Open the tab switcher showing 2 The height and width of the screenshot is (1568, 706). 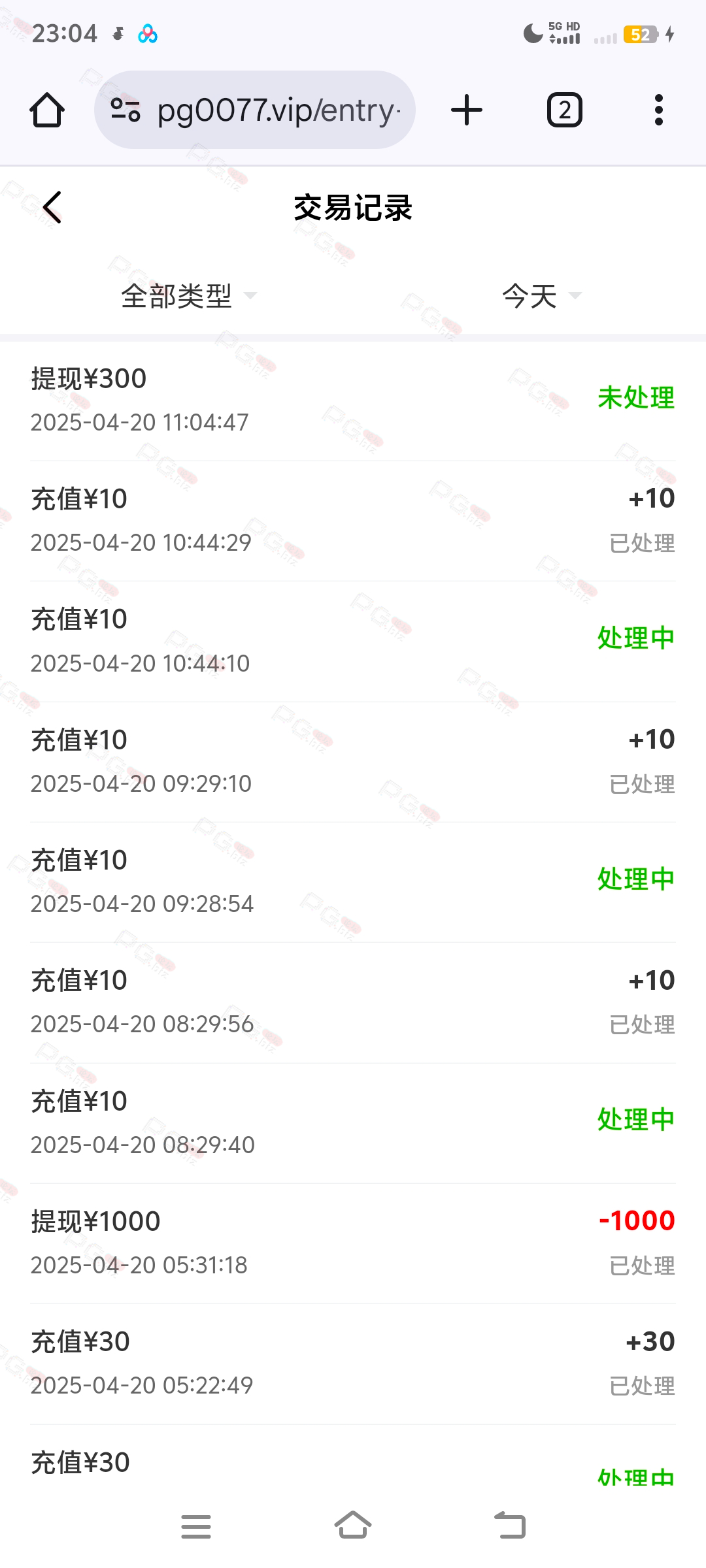tap(564, 110)
